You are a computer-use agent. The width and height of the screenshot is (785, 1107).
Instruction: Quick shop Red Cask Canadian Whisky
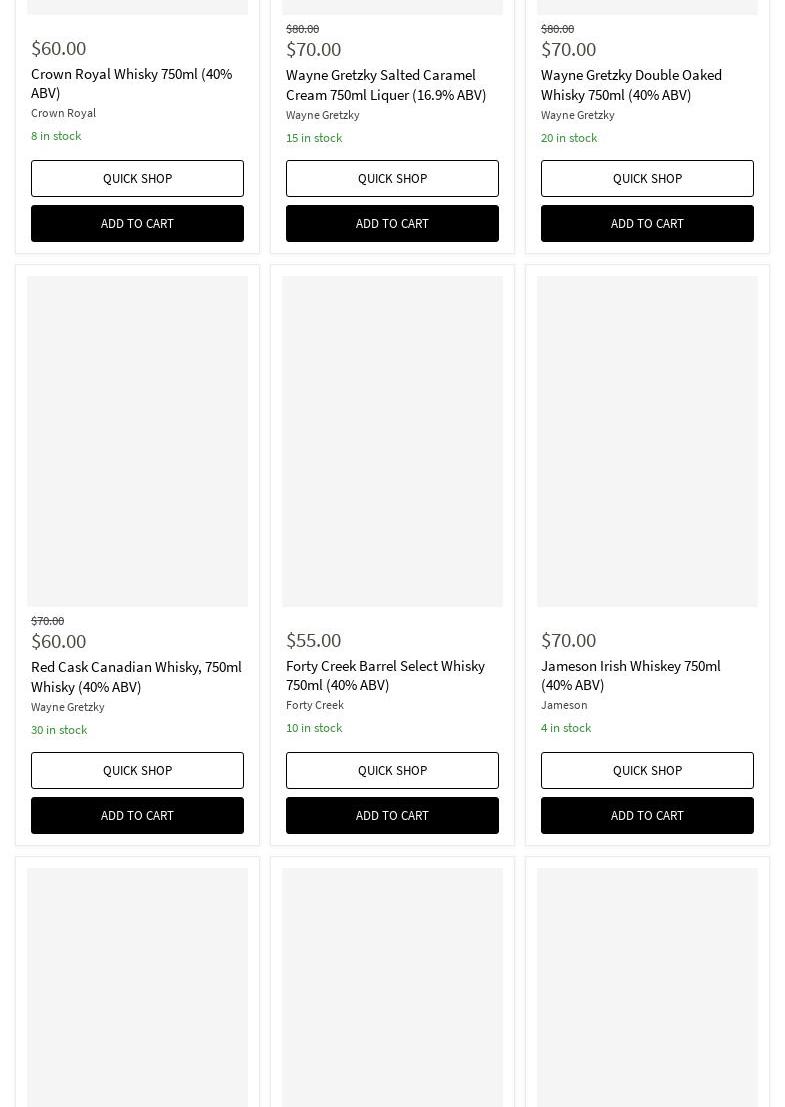click(137, 770)
